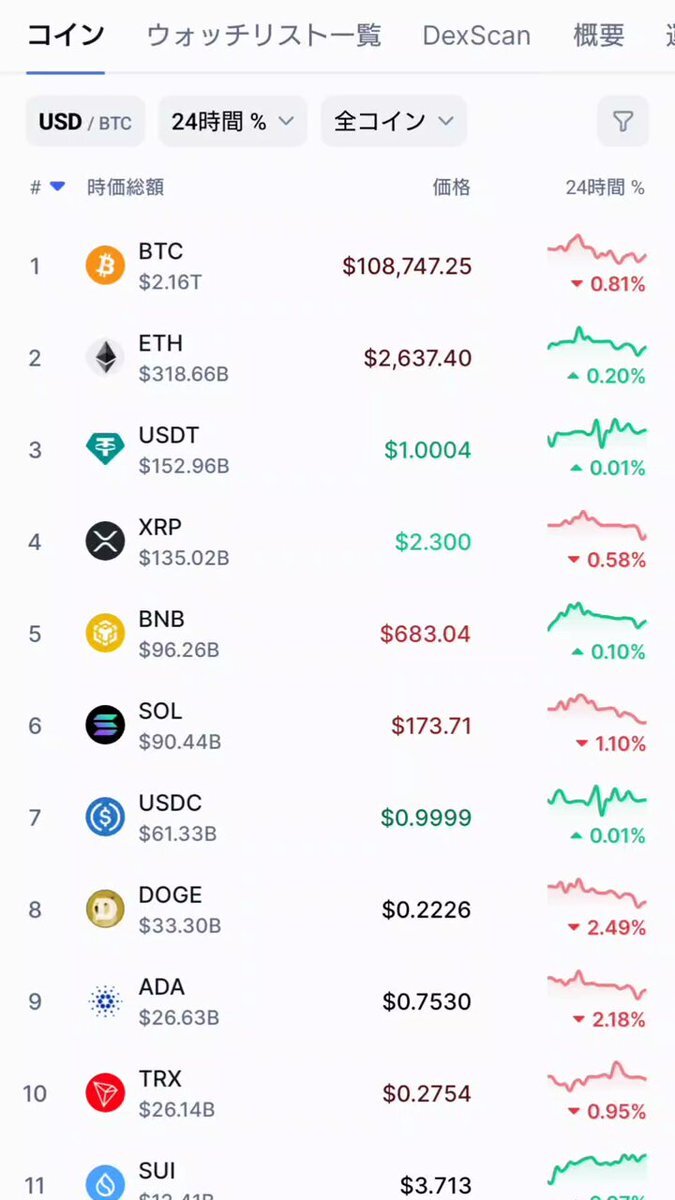Open the ETH coin row
The height and width of the screenshot is (1200, 675).
[337, 358]
